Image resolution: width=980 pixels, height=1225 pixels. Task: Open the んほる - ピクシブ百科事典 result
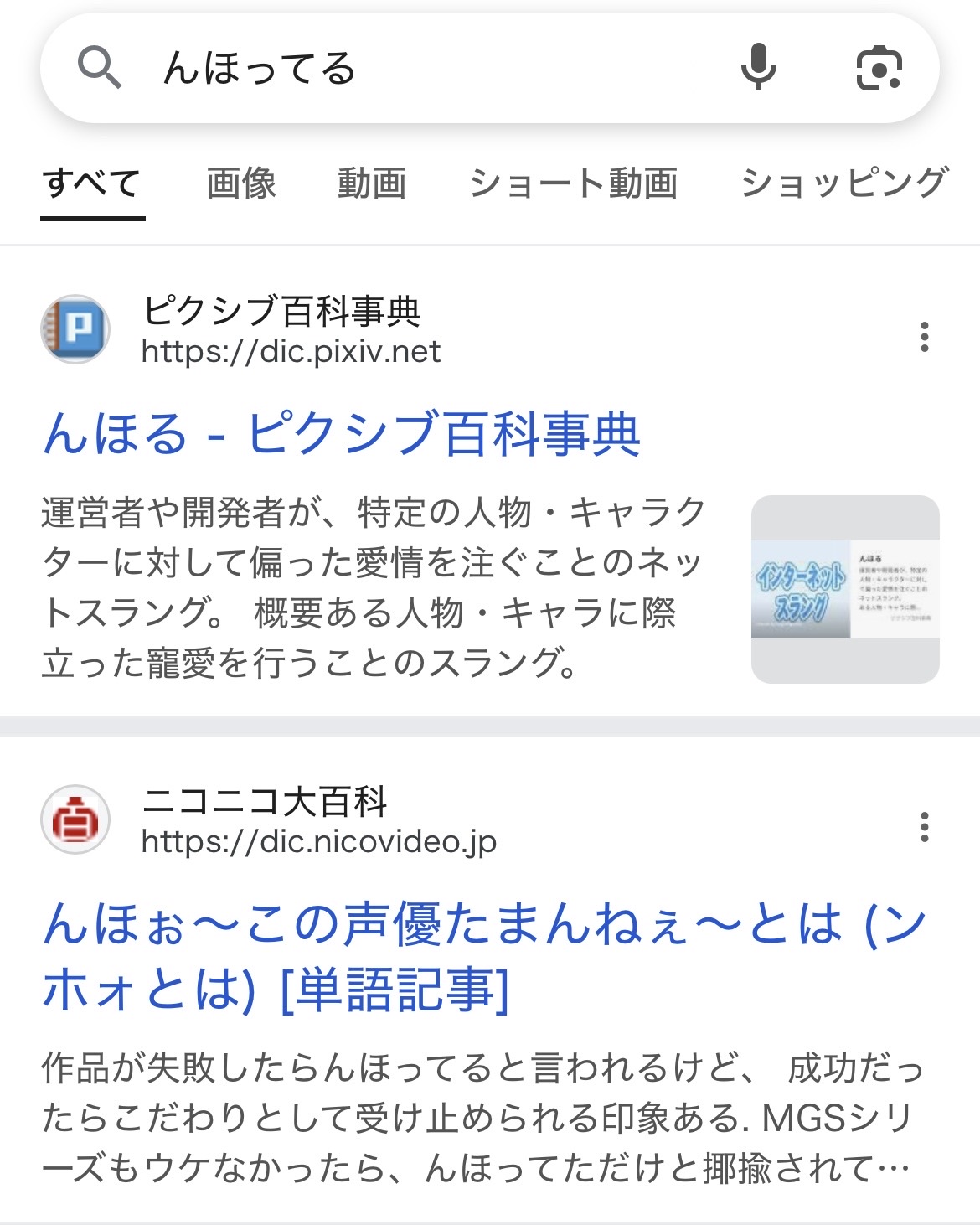(342, 434)
